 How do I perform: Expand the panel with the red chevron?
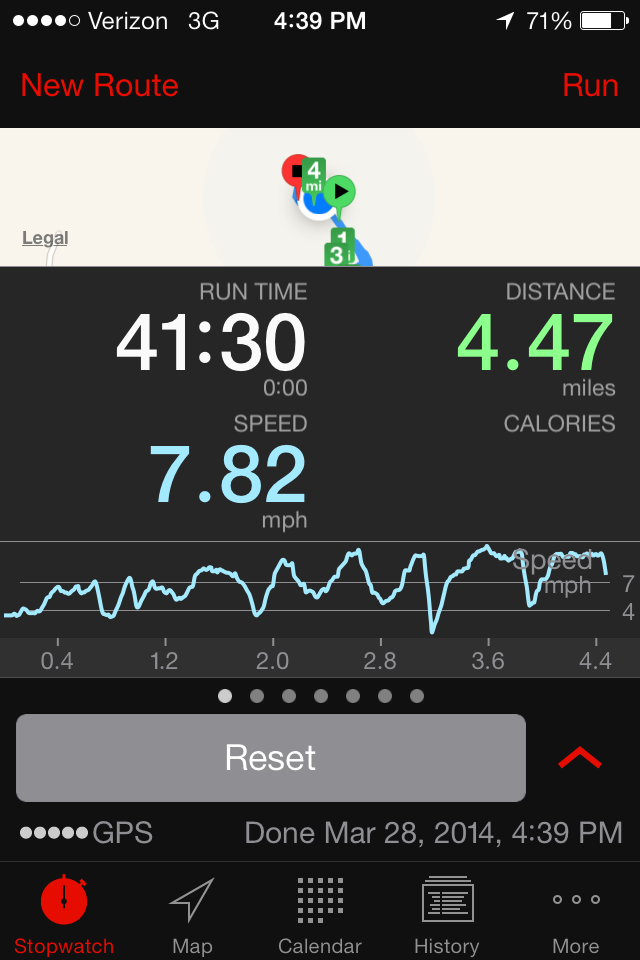(580, 758)
